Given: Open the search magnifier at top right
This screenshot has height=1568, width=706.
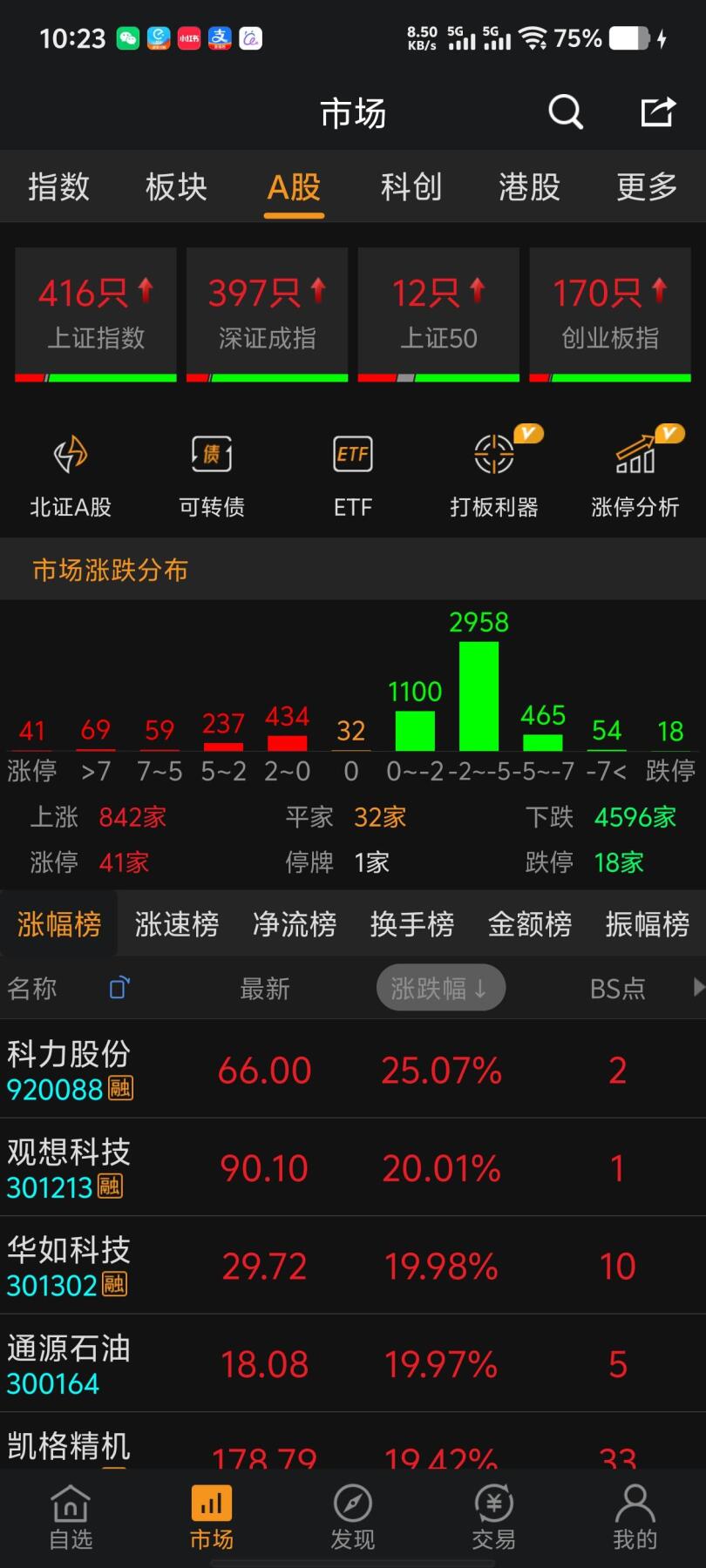Looking at the screenshot, I should (565, 112).
